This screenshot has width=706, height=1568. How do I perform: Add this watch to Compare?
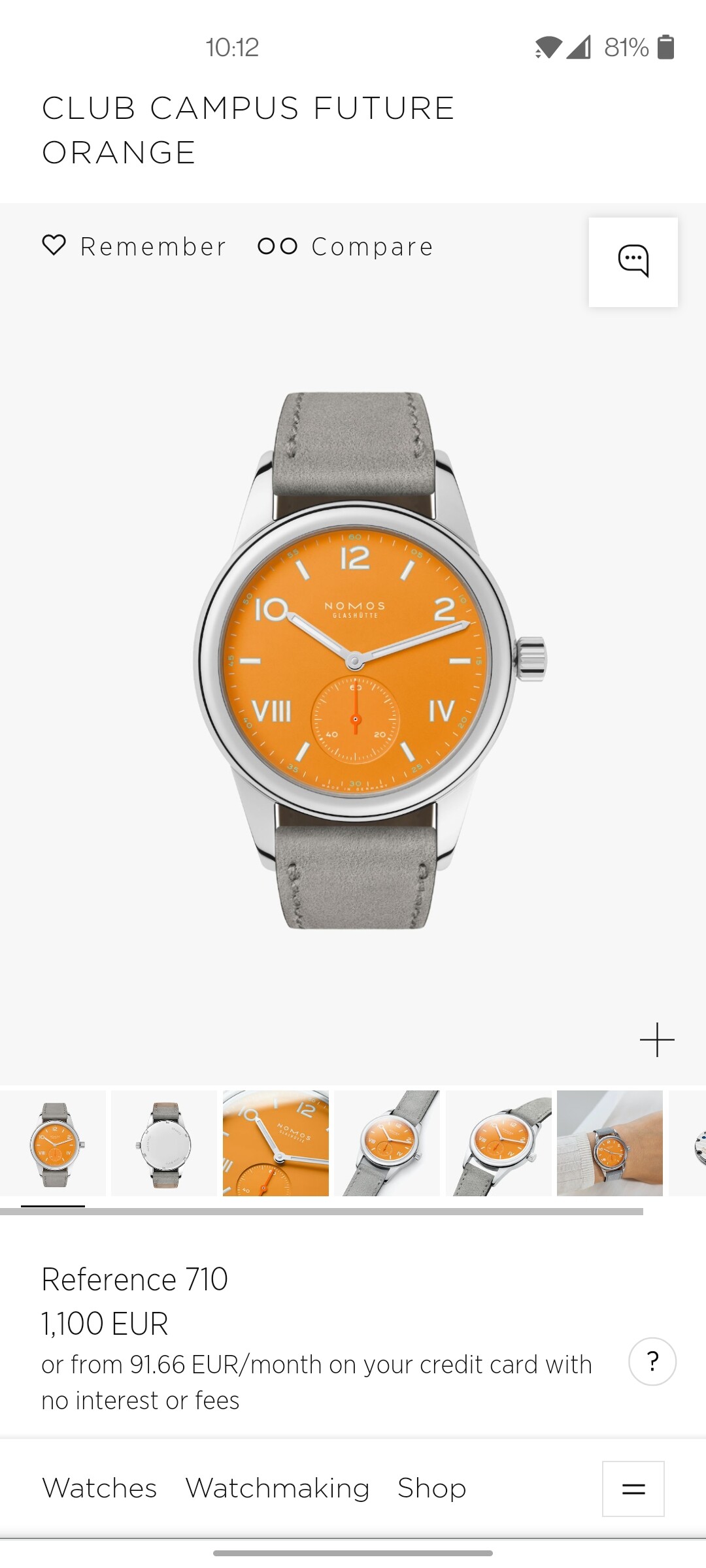click(x=345, y=246)
